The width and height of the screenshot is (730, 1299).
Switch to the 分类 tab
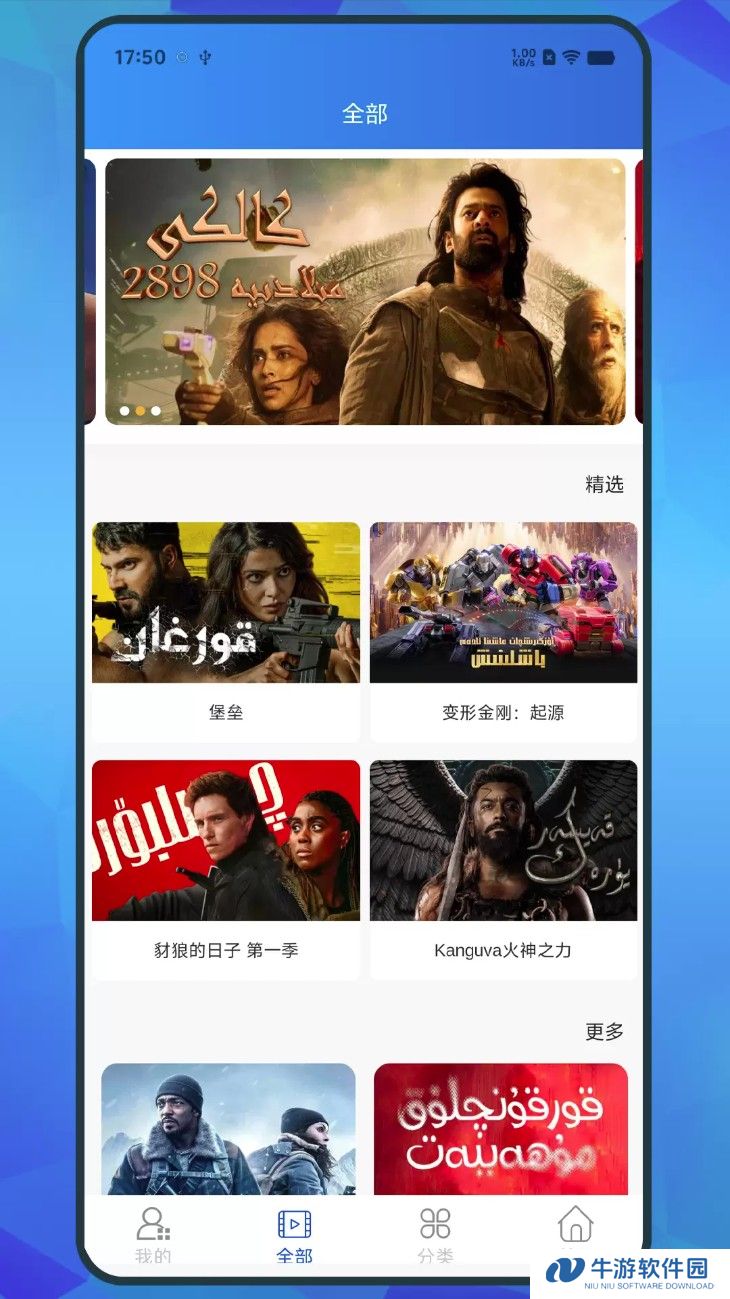pyautogui.click(x=435, y=1236)
